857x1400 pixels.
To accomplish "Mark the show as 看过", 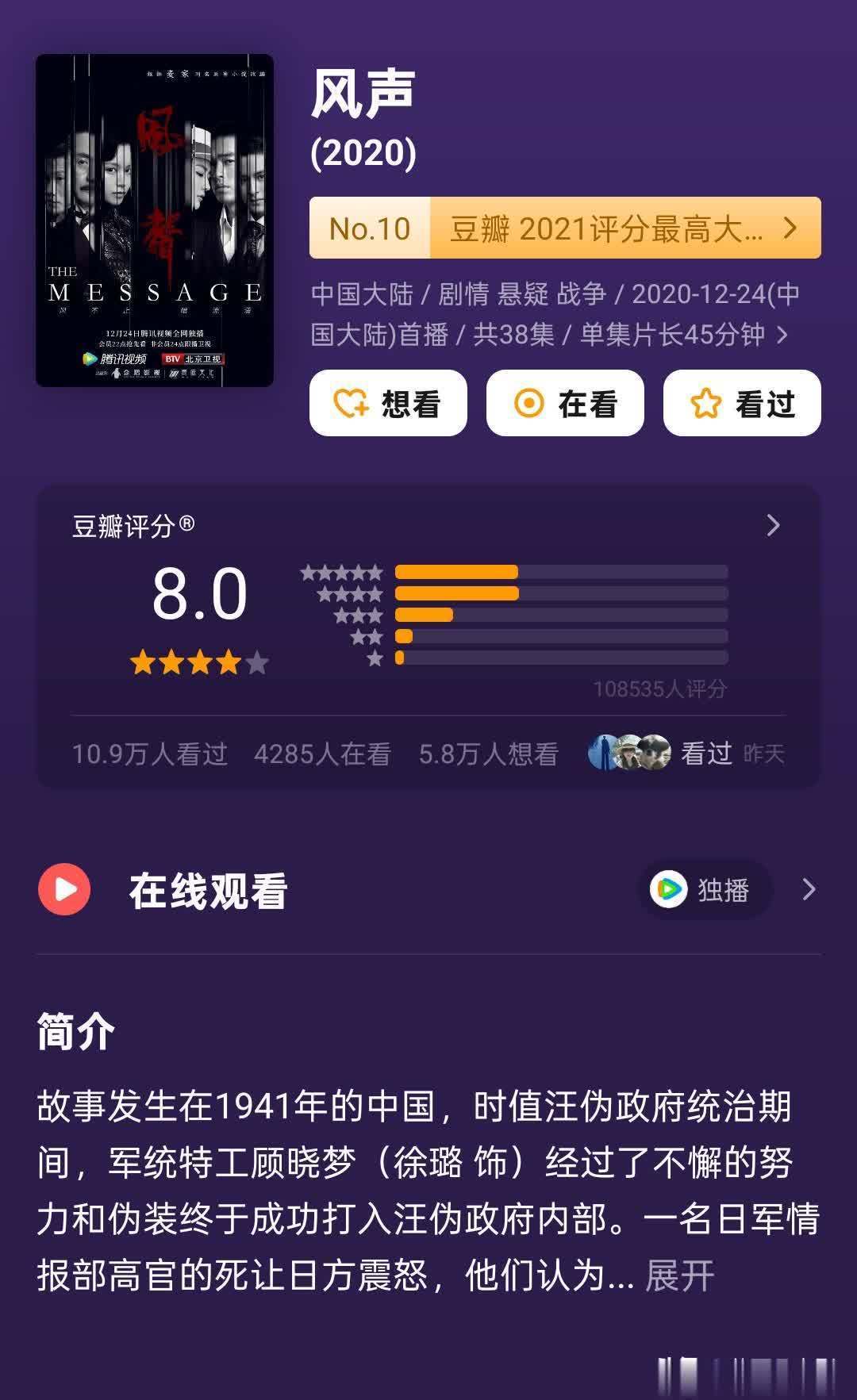I will coord(742,404).
